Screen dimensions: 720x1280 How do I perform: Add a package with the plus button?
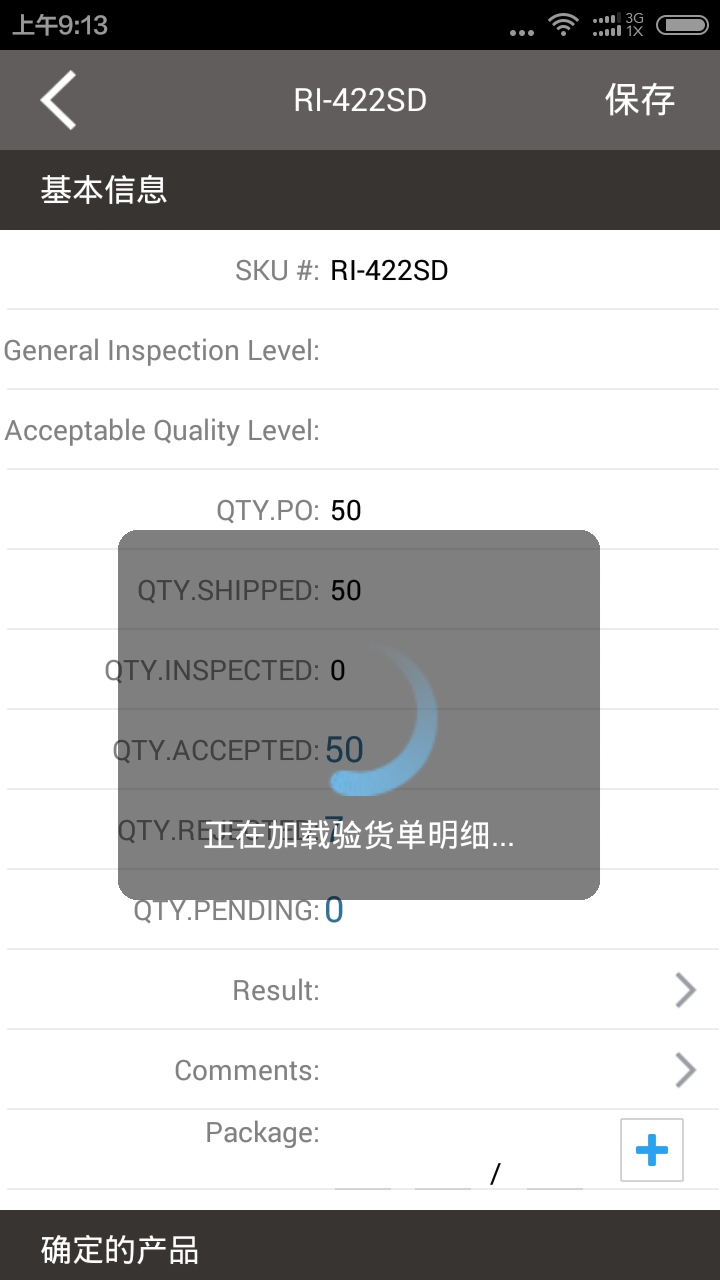[x=652, y=1150]
